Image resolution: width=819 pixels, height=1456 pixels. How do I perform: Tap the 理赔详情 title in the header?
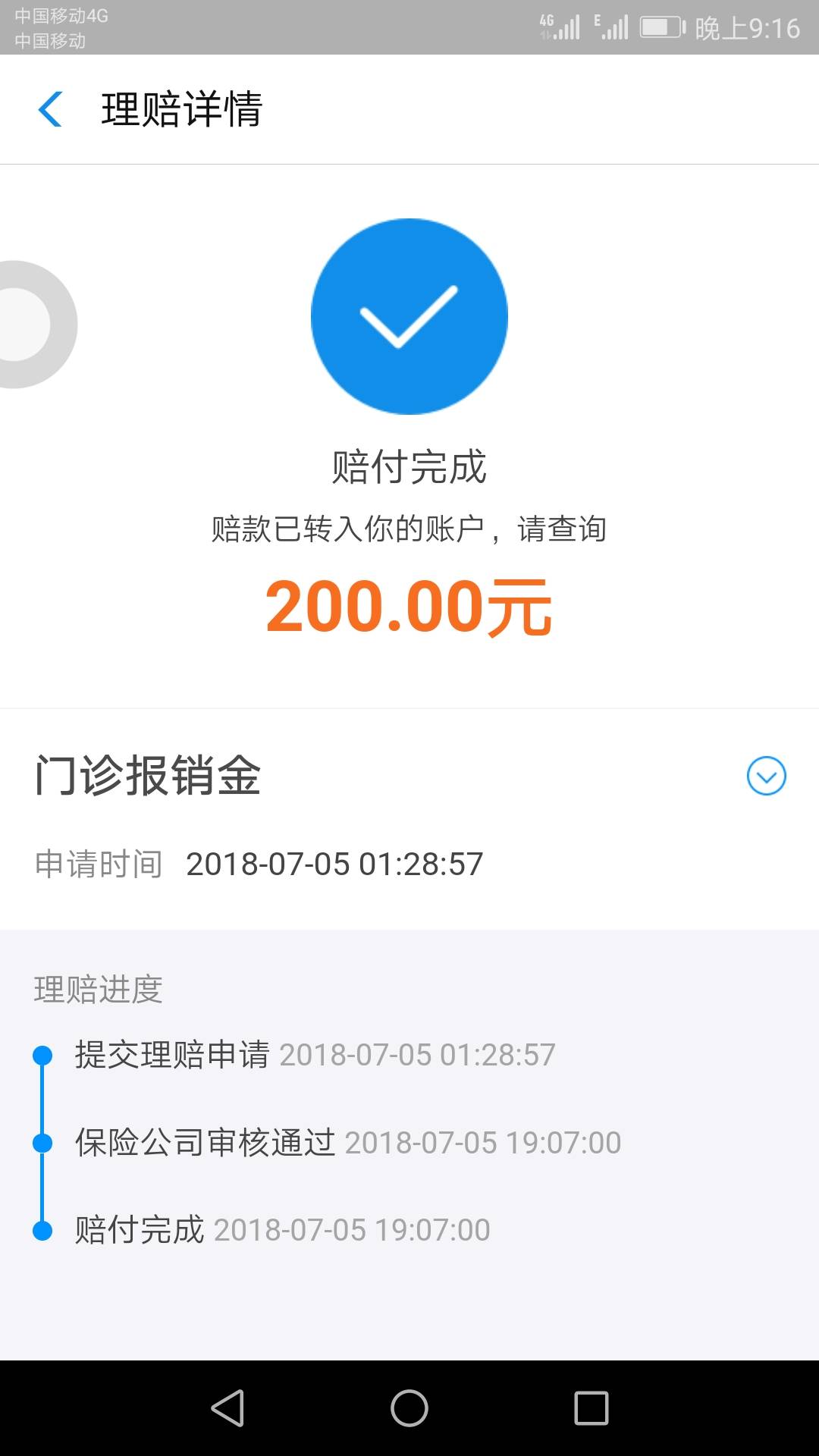tap(181, 110)
